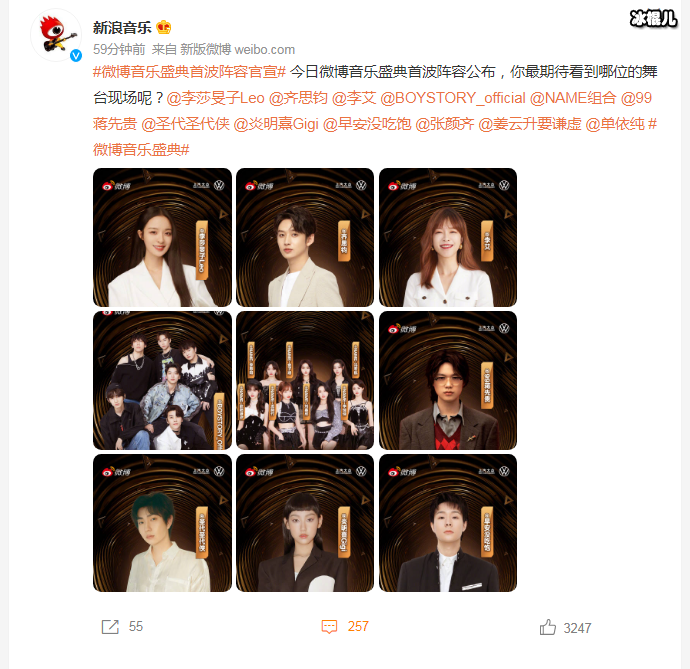690x669 pixels.
Task: Open the 新浪音乐 profile avatar
Action: click(57, 35)
